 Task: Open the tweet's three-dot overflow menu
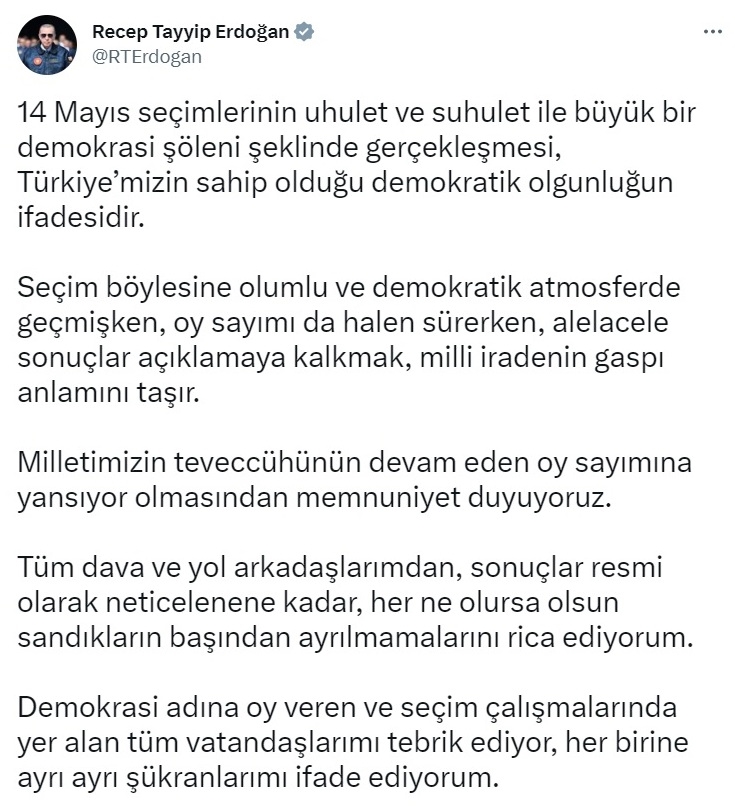pos(712,32)
